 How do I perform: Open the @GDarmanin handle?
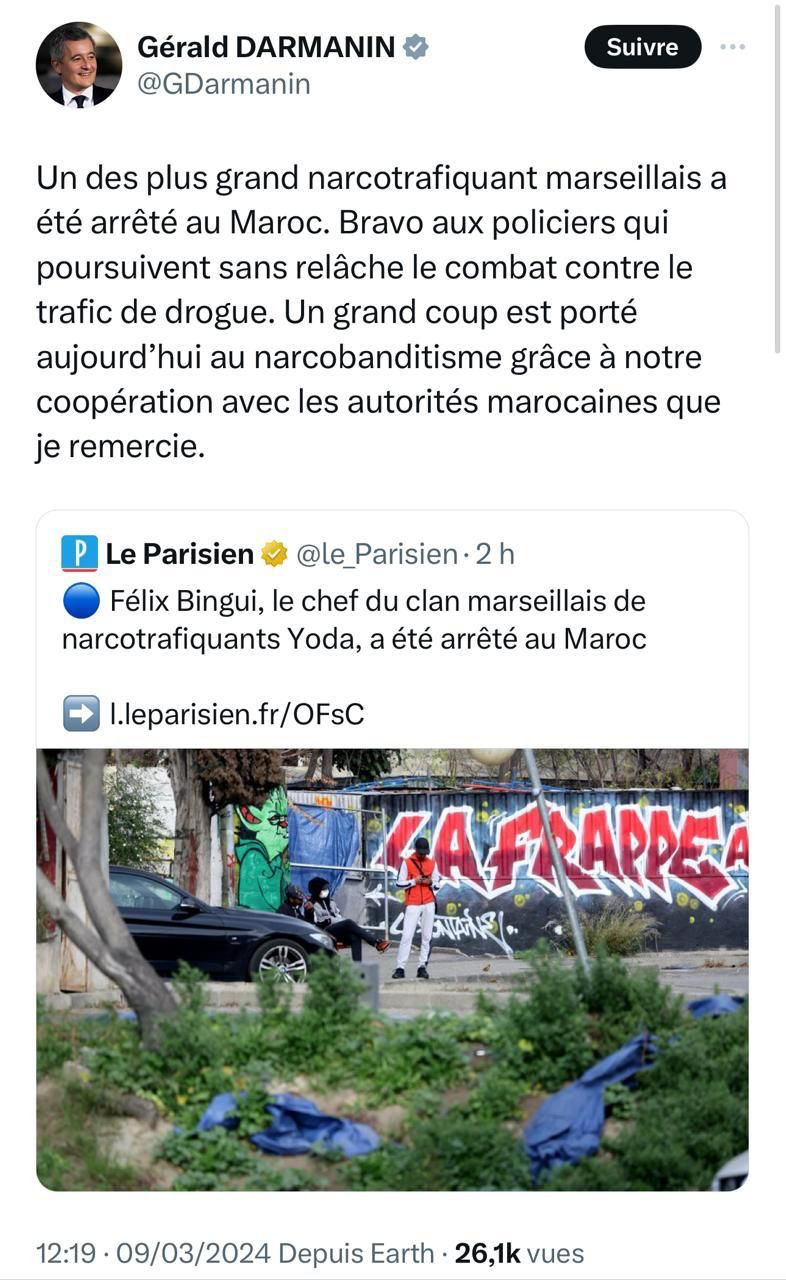[x=223, y=84]
